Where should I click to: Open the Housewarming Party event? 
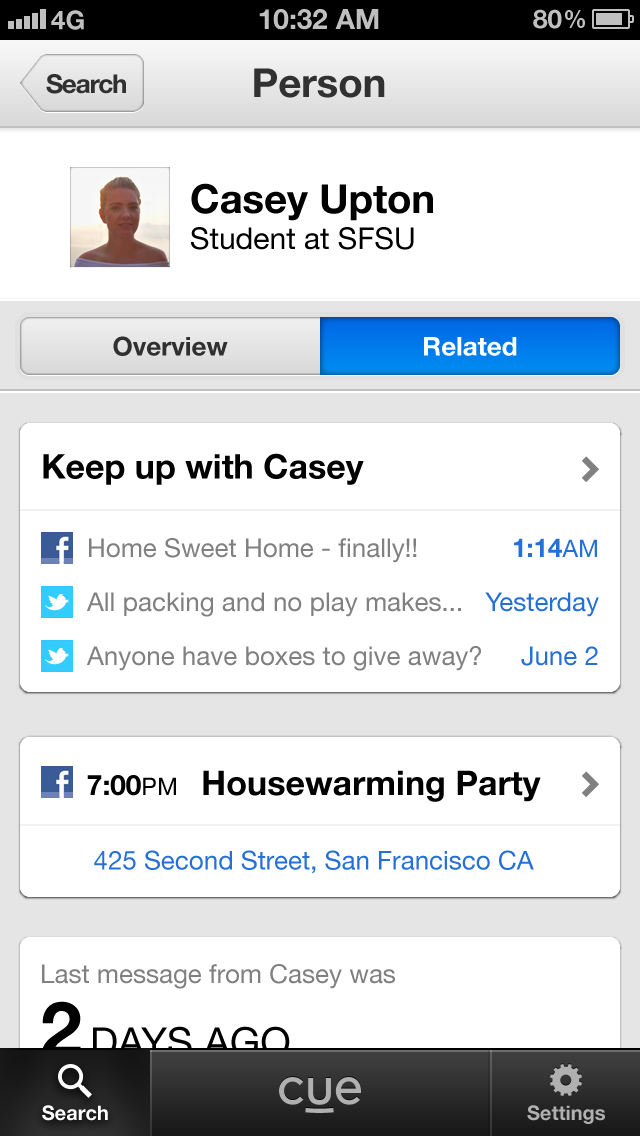(320, 784)
